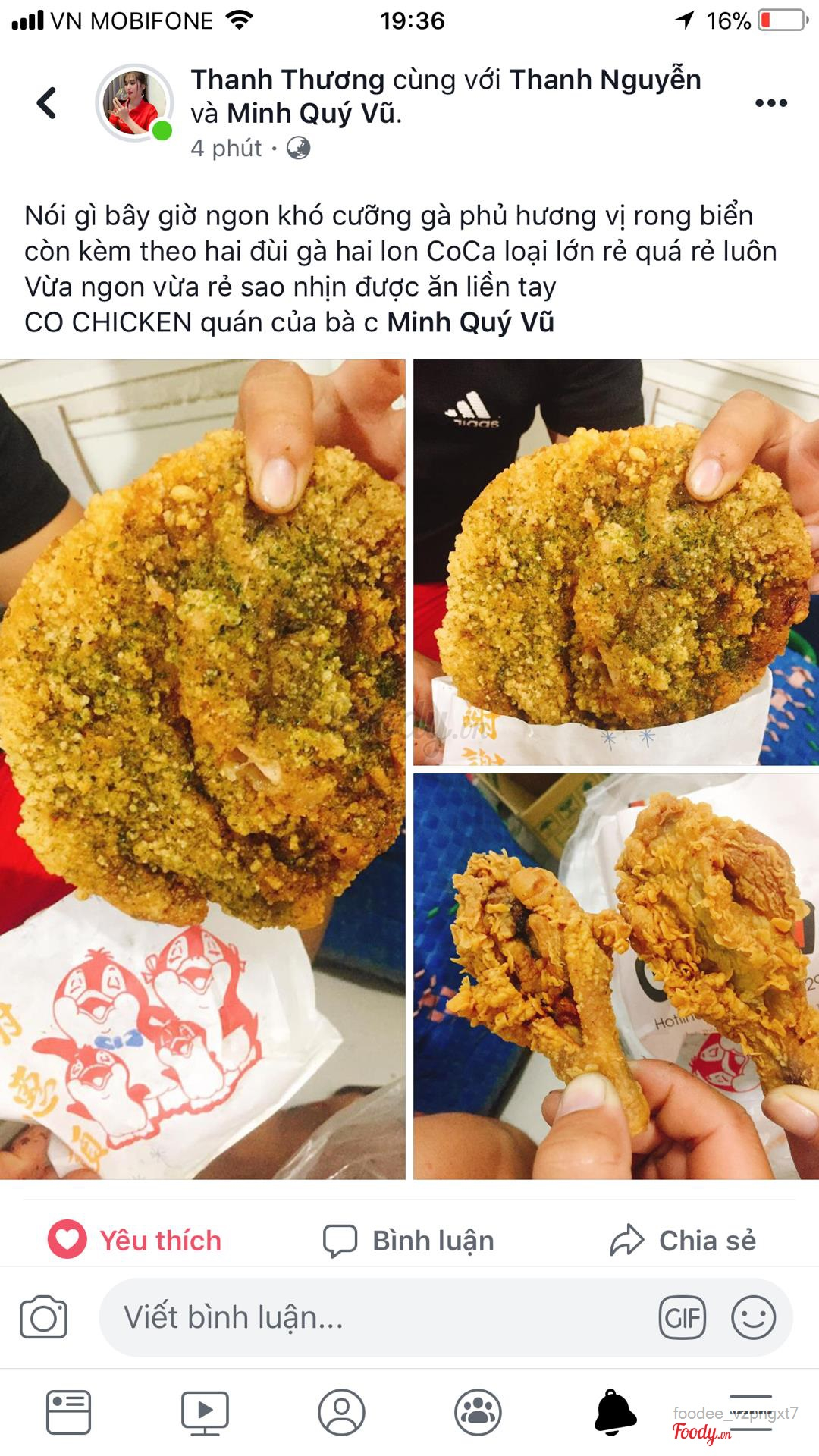Open the notifications bell tab
The width and height of the screenshot is (819, 1456).
pyautogui.click(x=615, y=1412)
